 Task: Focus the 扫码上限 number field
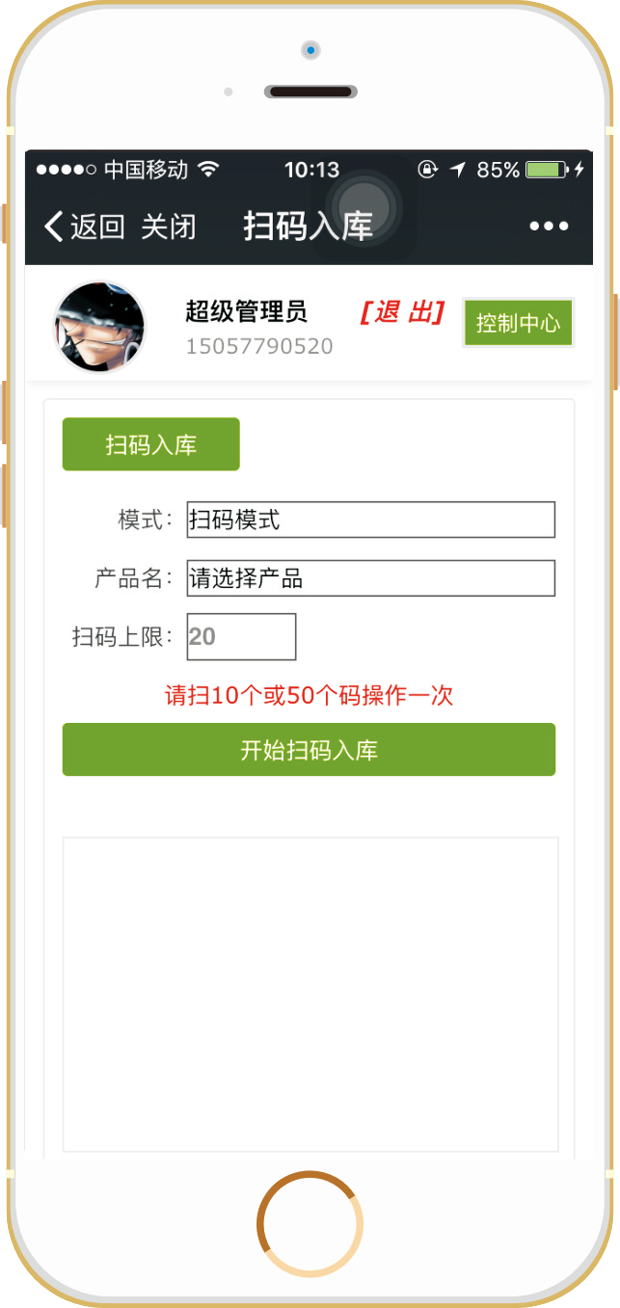241,637
